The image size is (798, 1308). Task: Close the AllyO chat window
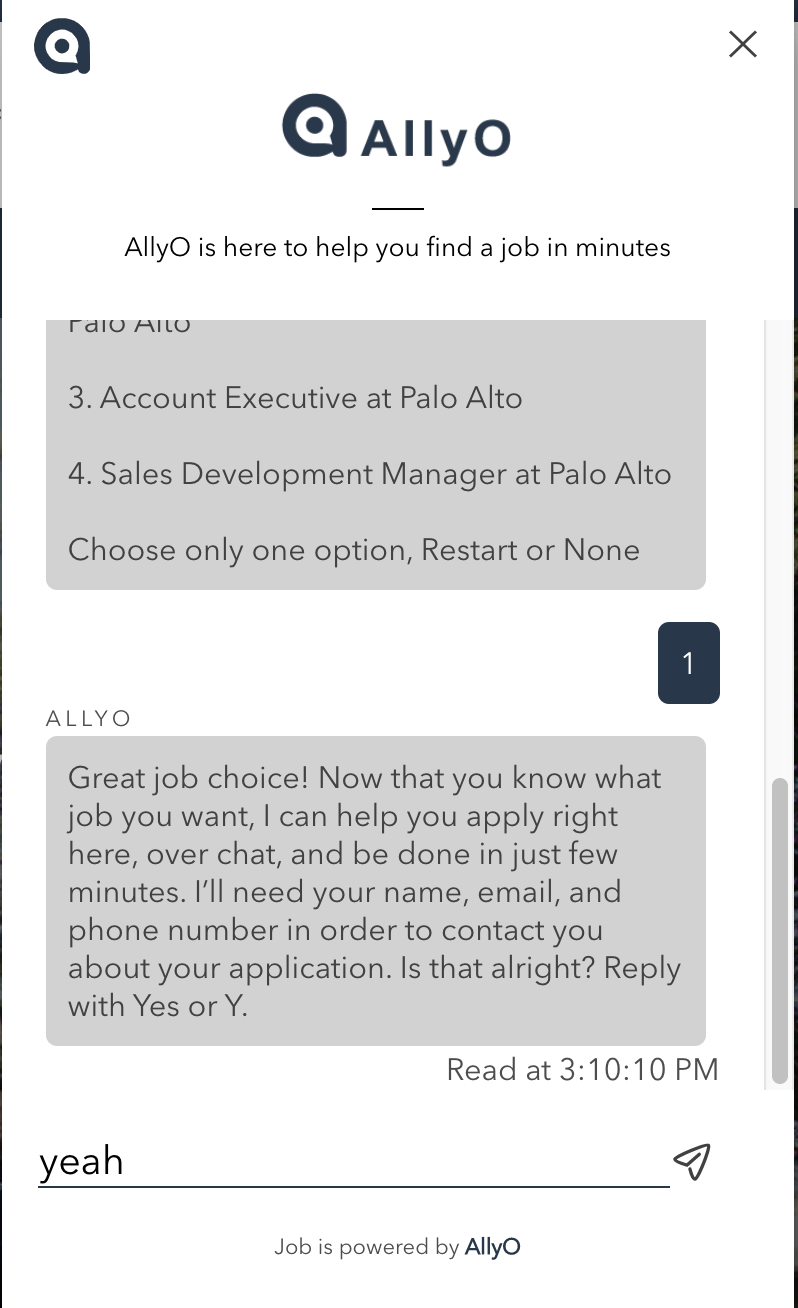pyautogui.click(x=742, y=44)
